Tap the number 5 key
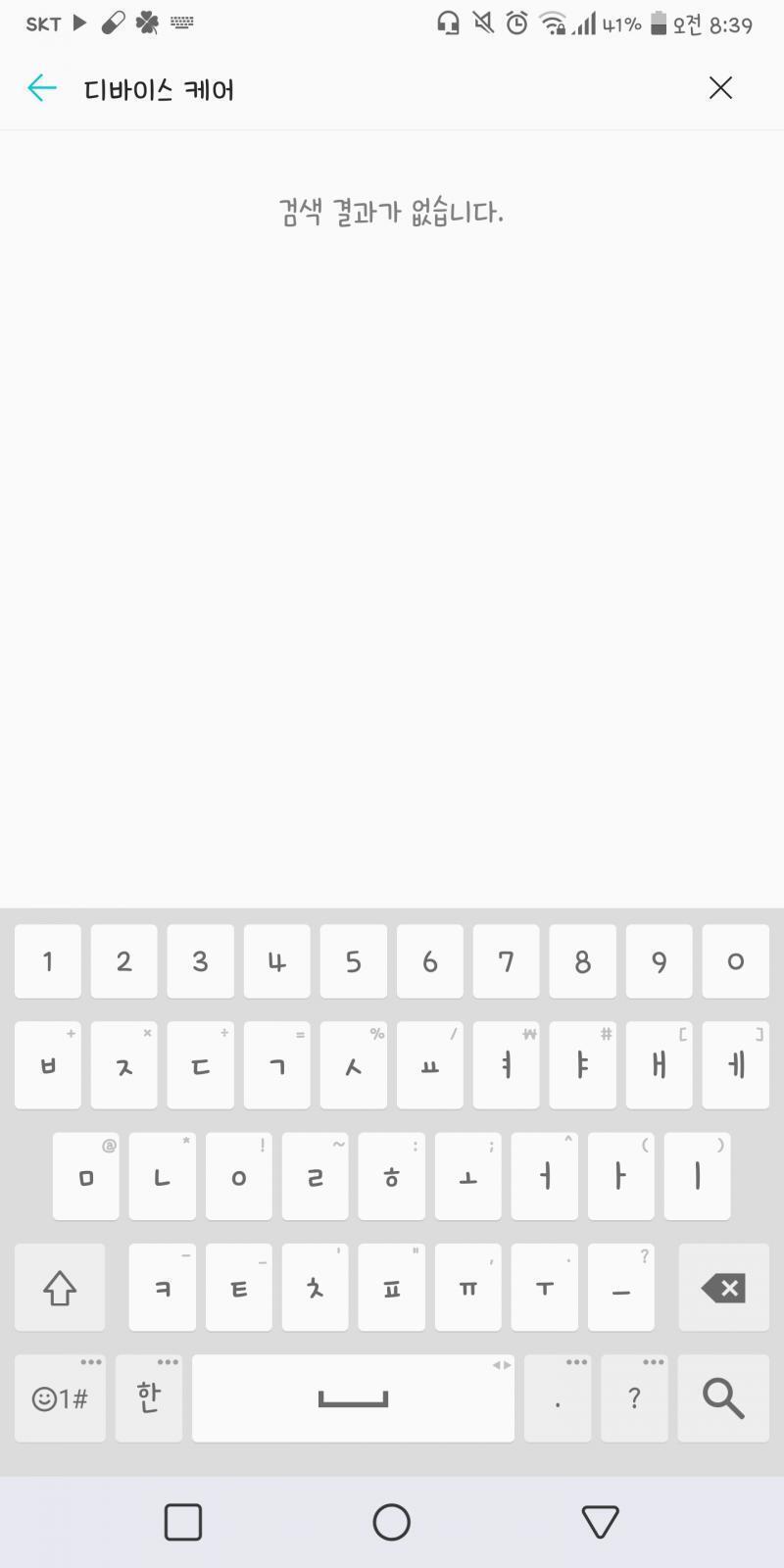The image size is (784, 1568). [353, 961]
